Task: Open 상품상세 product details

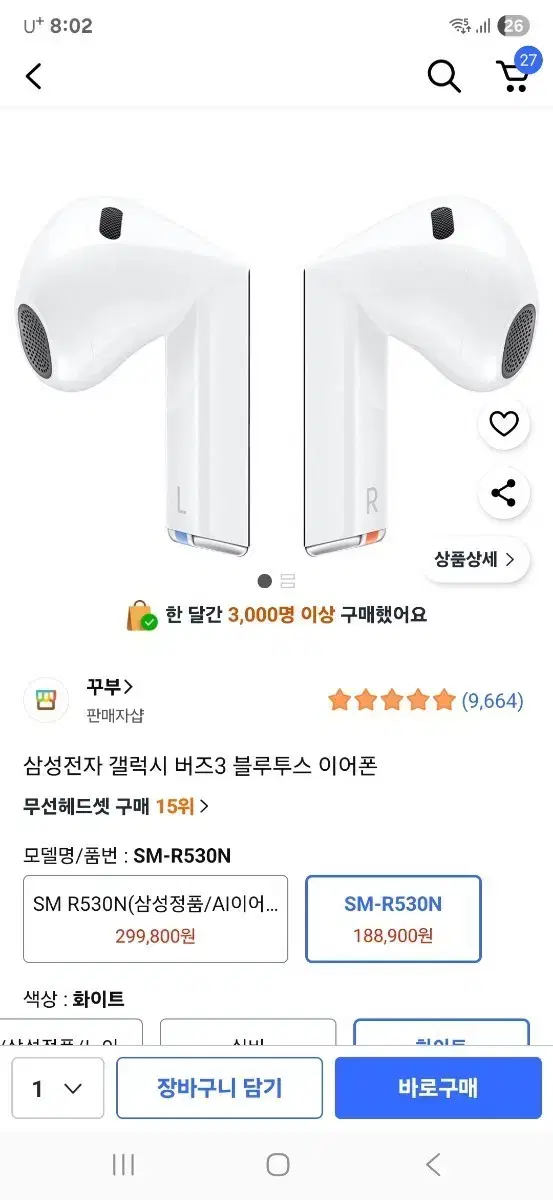Action: pyautogui.click(x=475, y=559)
